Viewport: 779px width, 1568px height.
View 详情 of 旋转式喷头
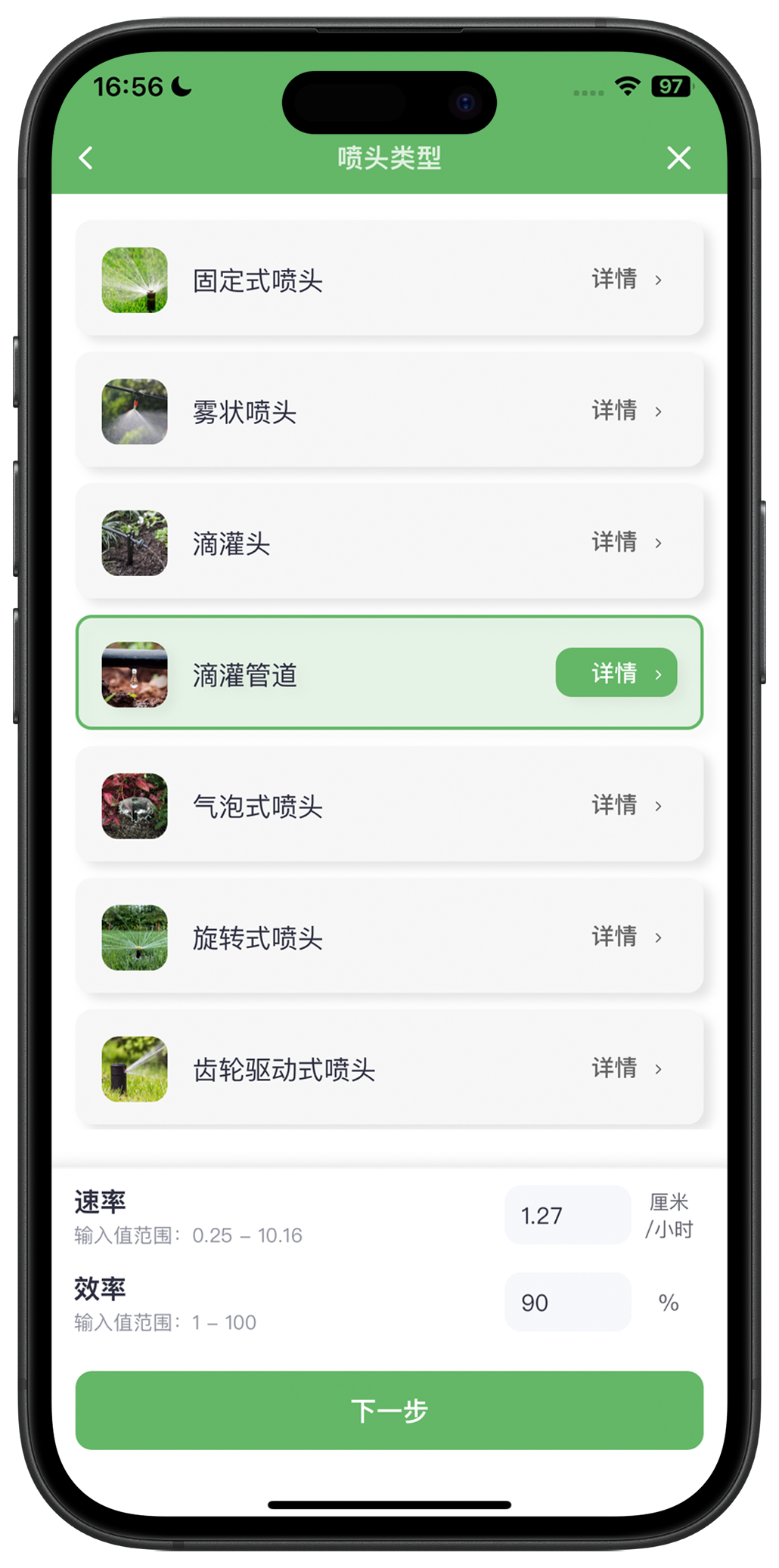[626, 937]
